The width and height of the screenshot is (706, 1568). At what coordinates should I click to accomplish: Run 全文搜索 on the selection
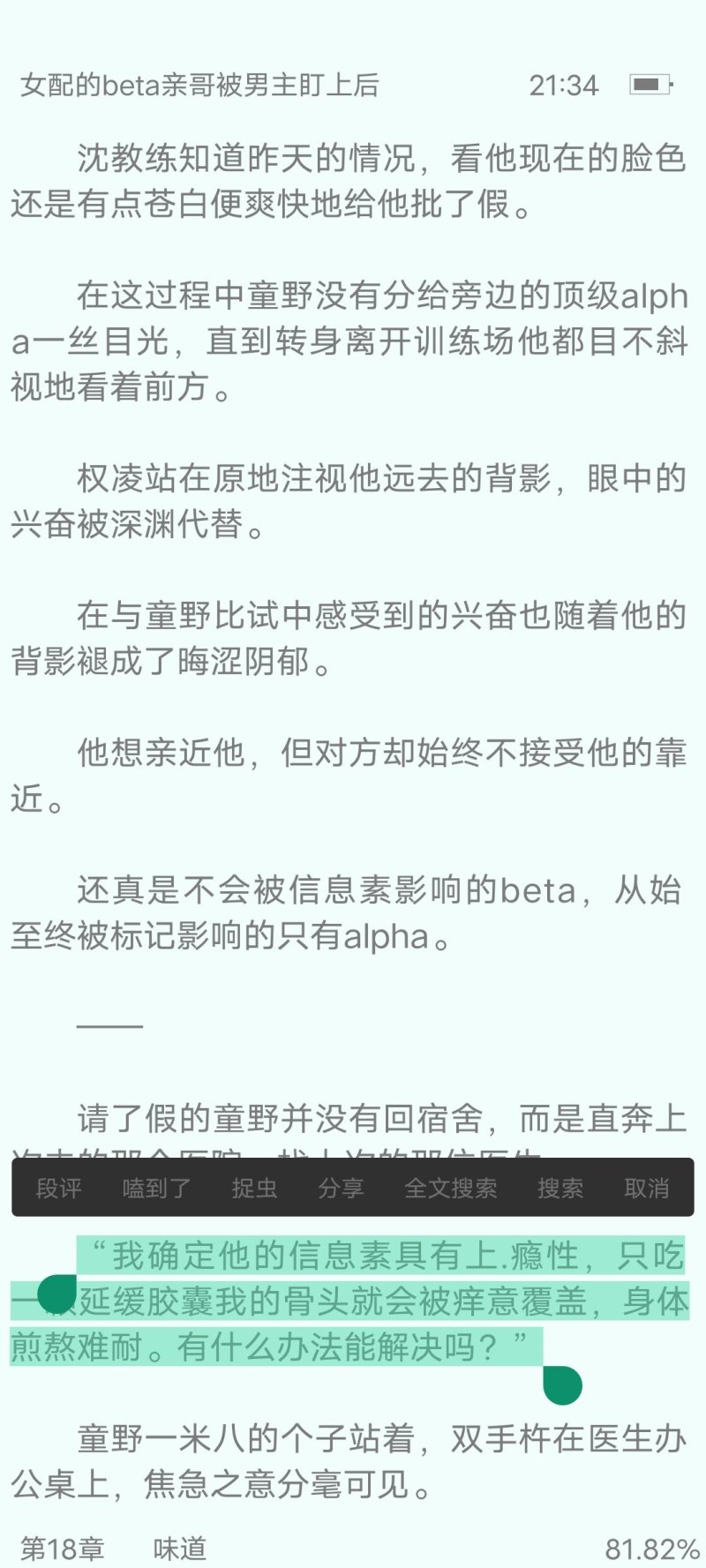tap(450, 1188)
